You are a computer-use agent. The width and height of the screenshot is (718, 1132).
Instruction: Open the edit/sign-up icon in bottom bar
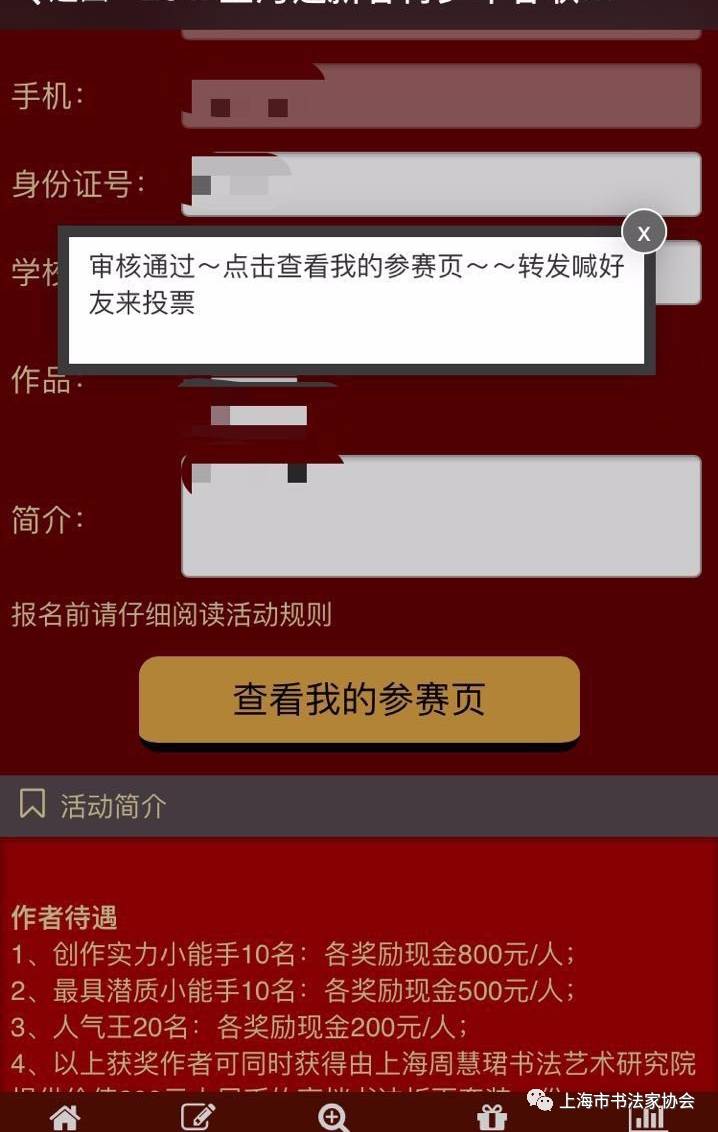click(198, 1117)
